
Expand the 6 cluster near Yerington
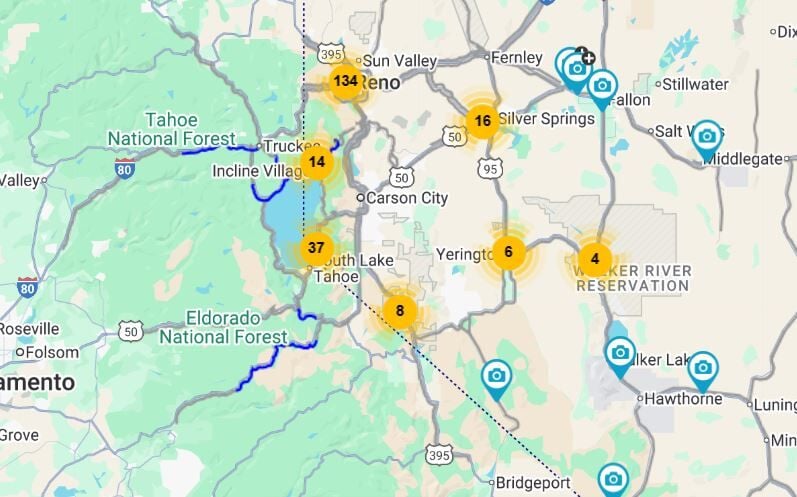tap(508, 252)
